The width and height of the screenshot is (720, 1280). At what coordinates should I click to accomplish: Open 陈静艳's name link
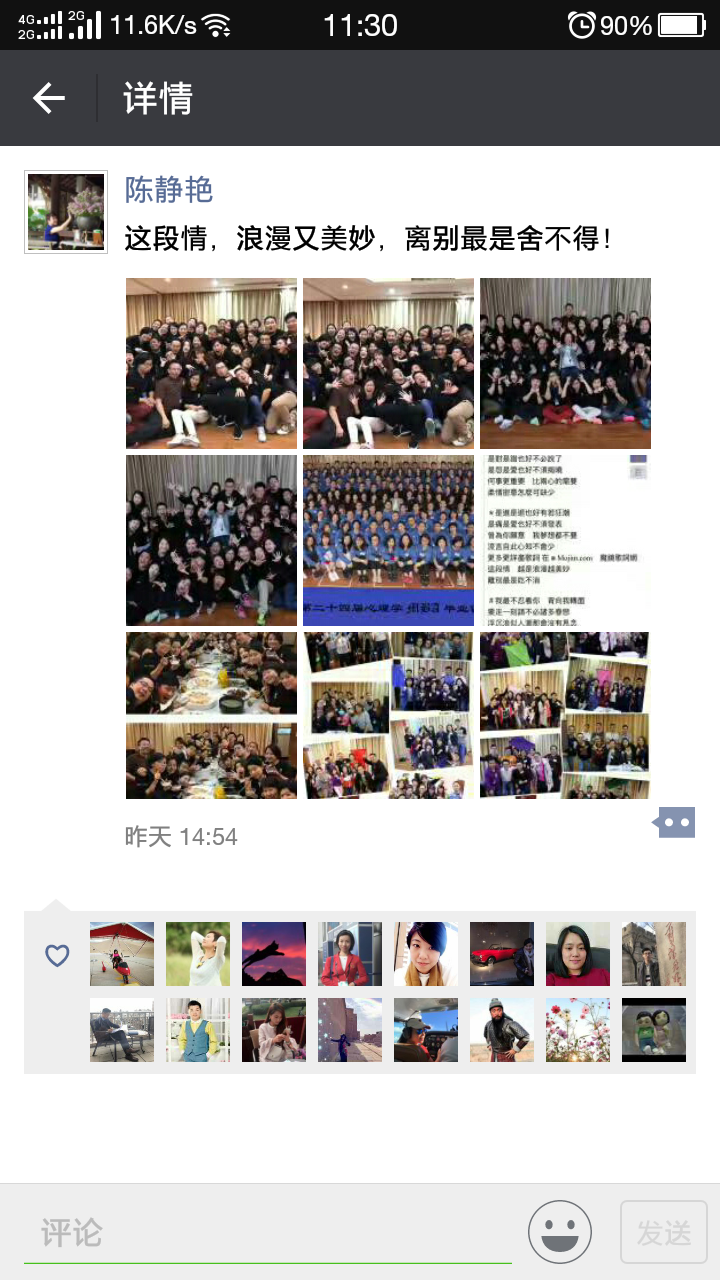click(168, 189)
